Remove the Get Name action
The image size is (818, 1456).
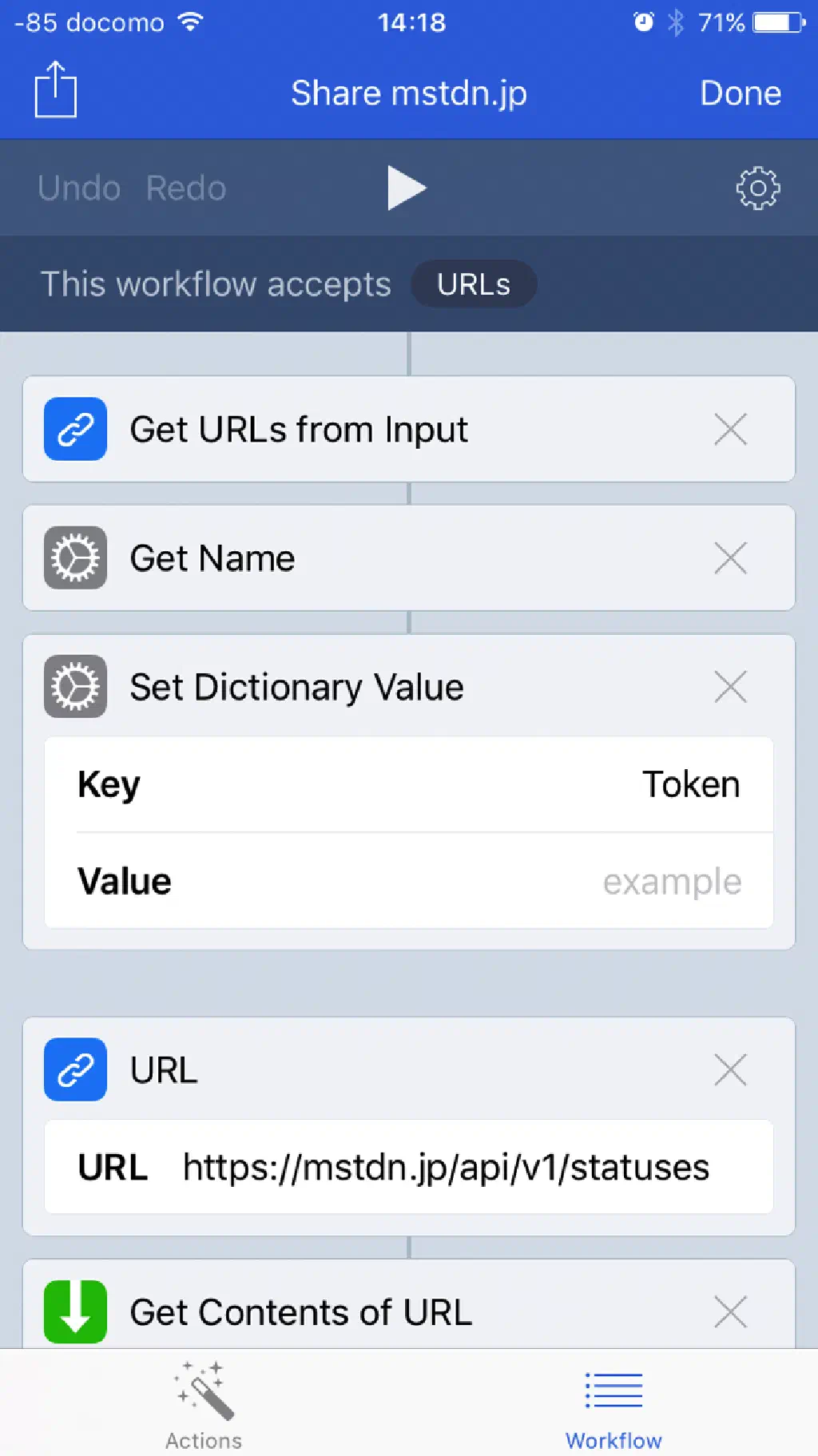pyautogui.click(x=730, y=558)
